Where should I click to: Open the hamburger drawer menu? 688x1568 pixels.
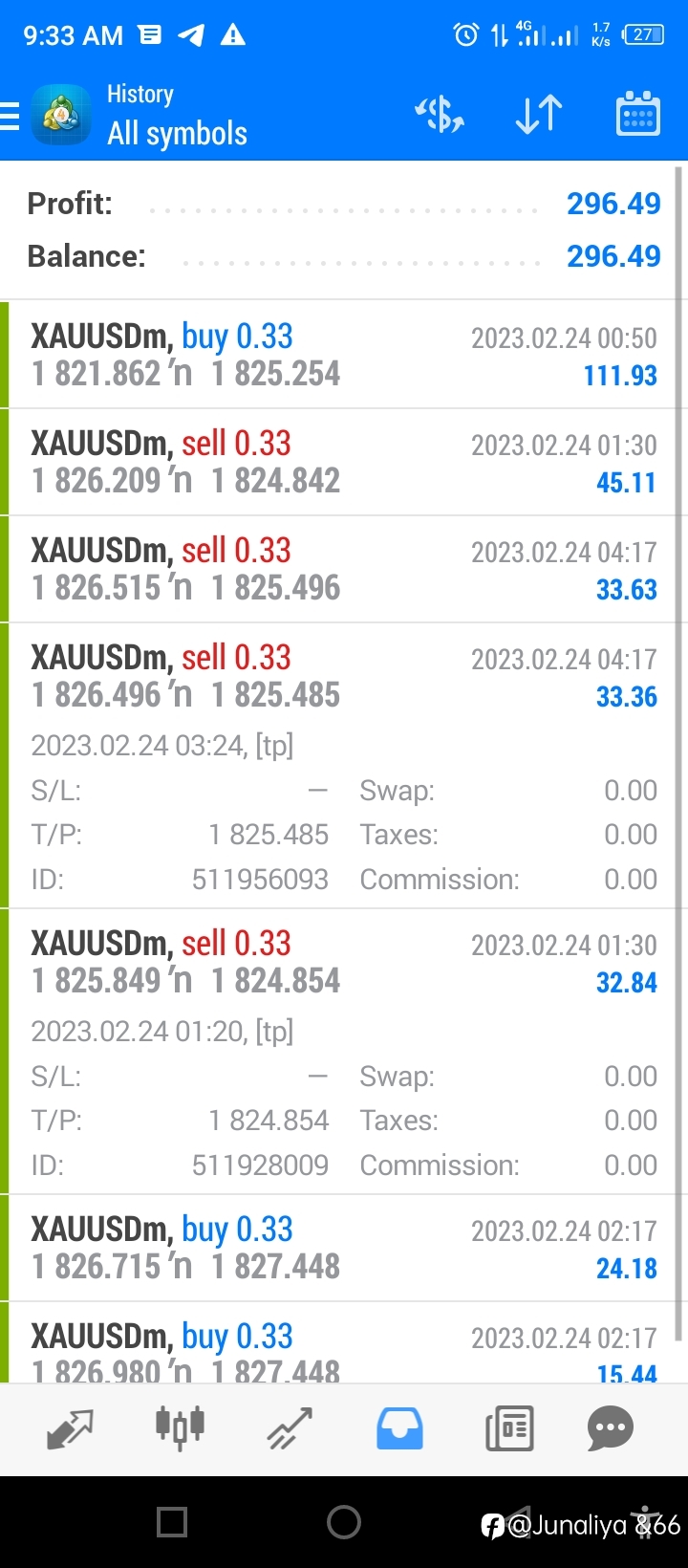click(x=10, y=116)
